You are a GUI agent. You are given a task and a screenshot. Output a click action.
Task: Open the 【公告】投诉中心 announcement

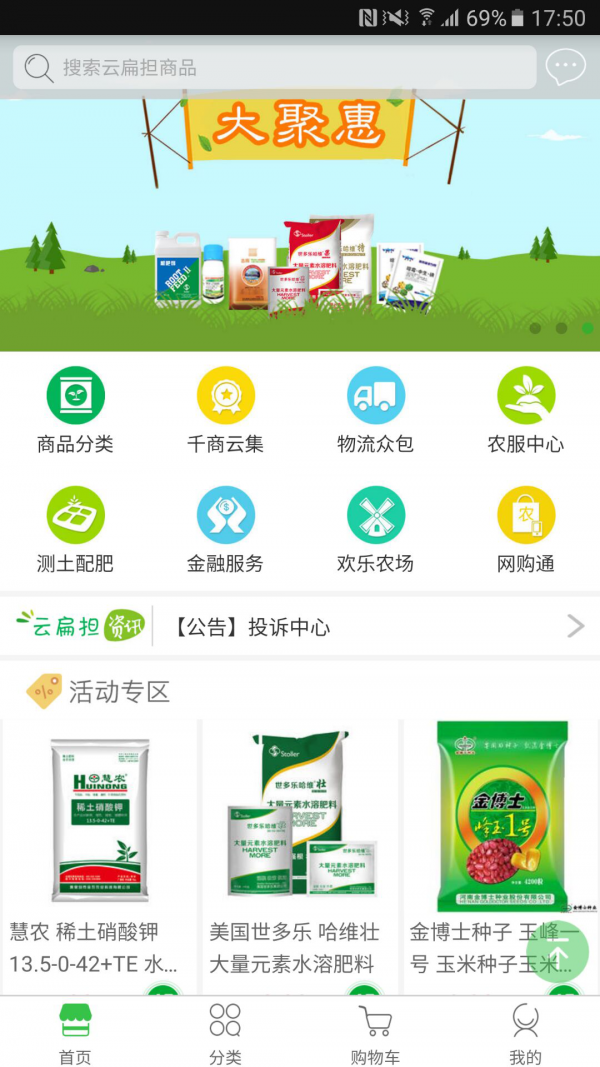click(x=360, y=627)
